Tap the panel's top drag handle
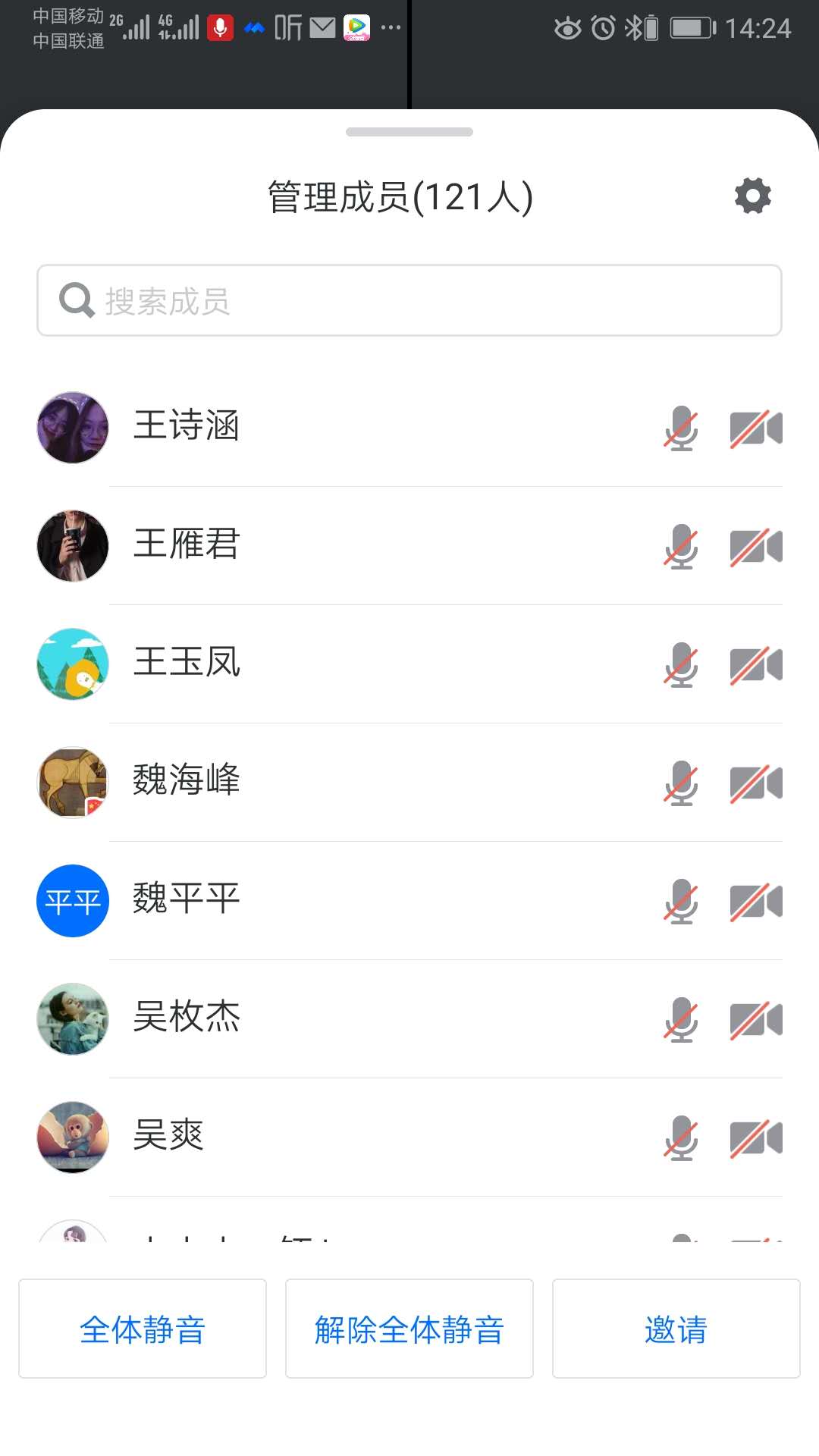 (x=409, y=132)
